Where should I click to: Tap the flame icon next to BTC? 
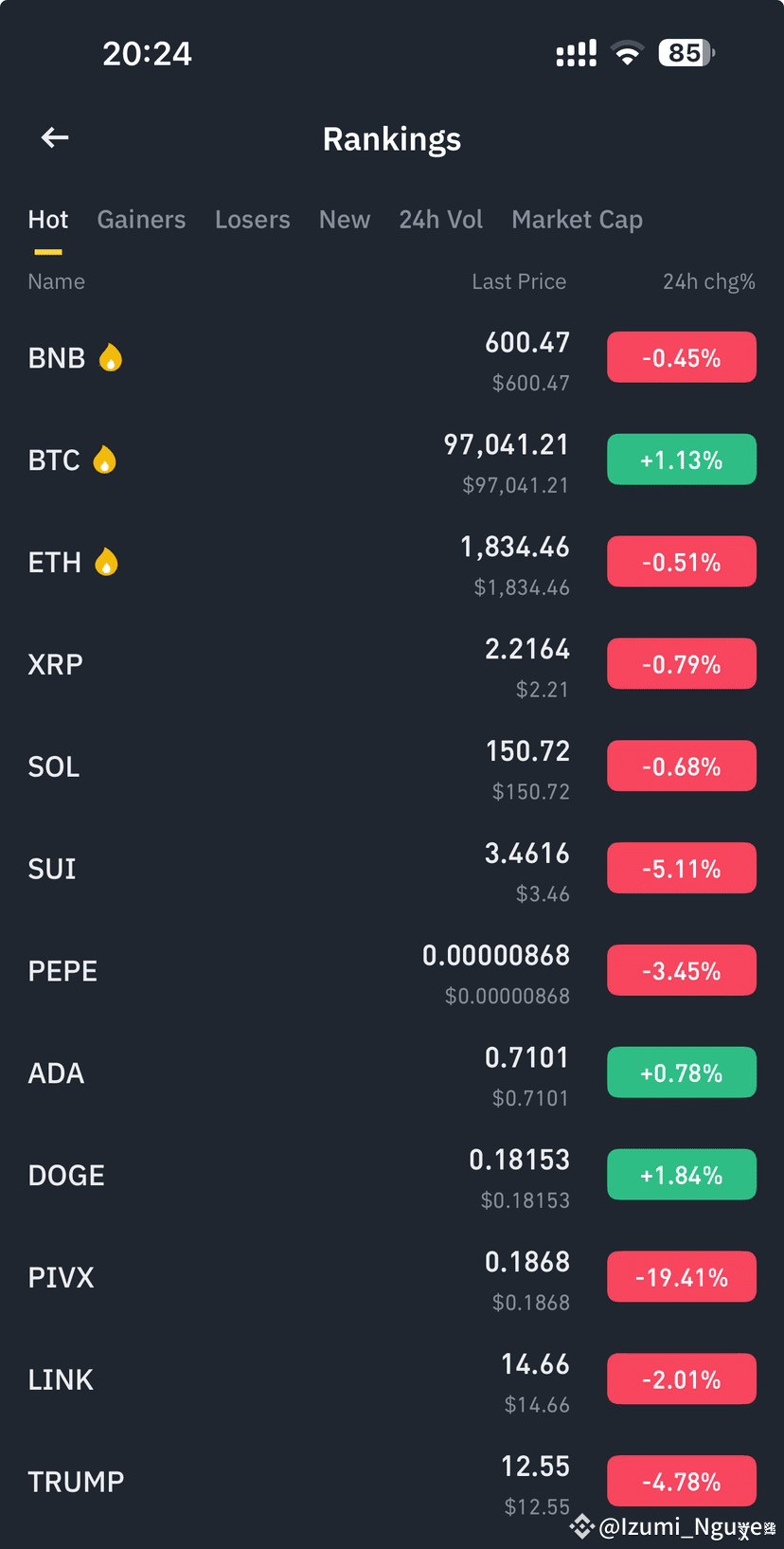107,459
